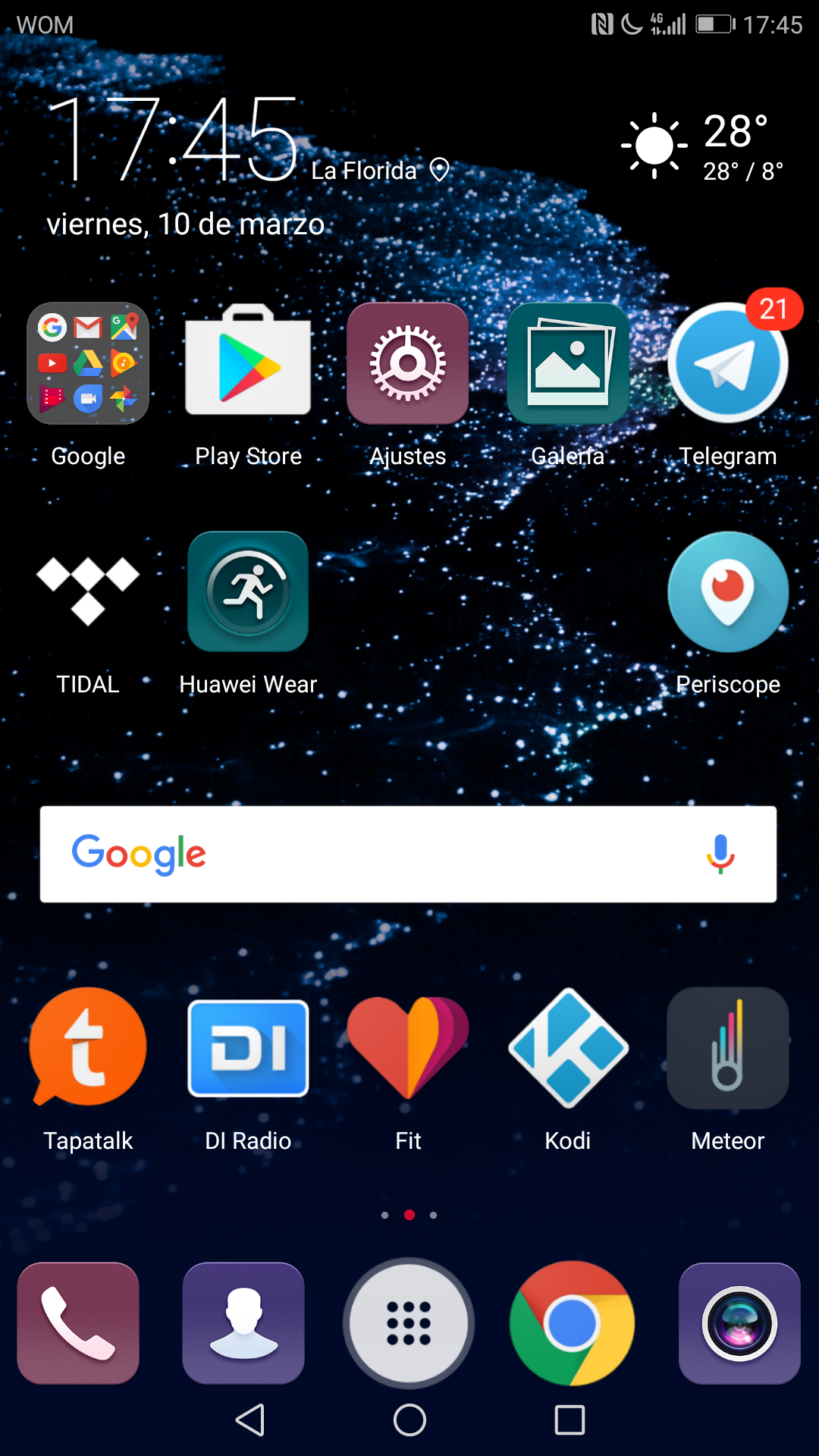Open the weather widget showing 28°
Screen dimensions: 819x1456
tap(701, 148)
